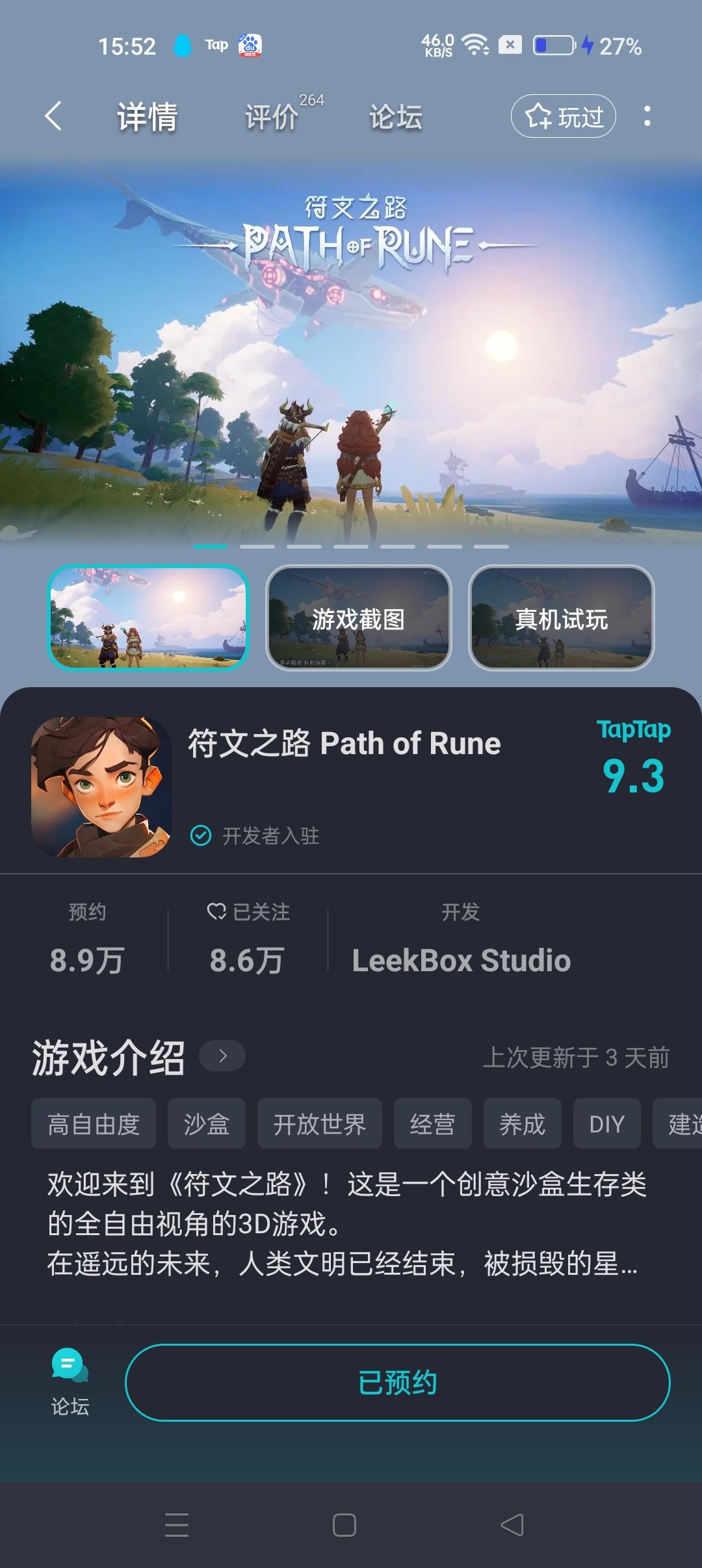The height and width of the screenshot is (1568, 702).
Task: Open the 真机试玩 thumbnail
Action: click(562, 618)
